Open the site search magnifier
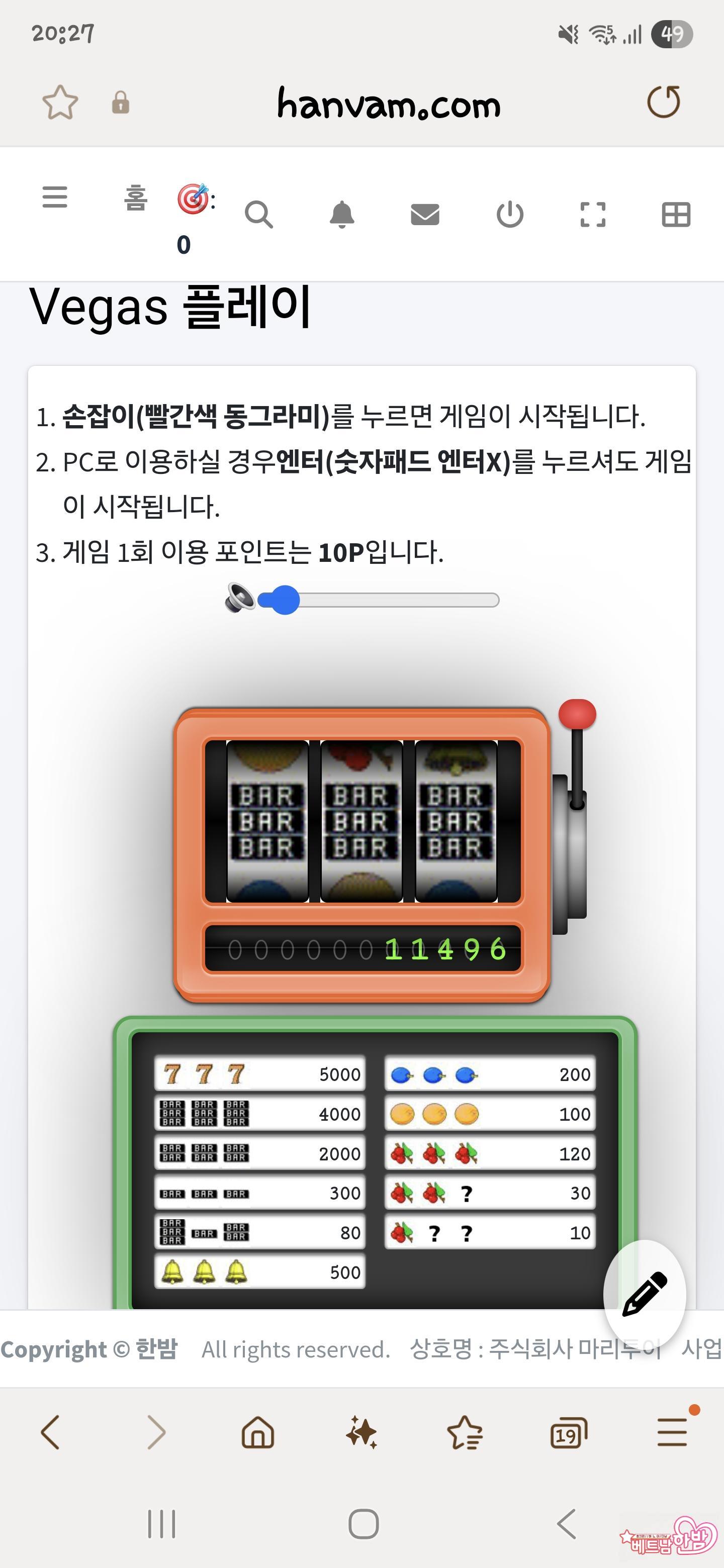Image resolution: width=724 pixels, height=1568 pixels. [x=259, y=215]
